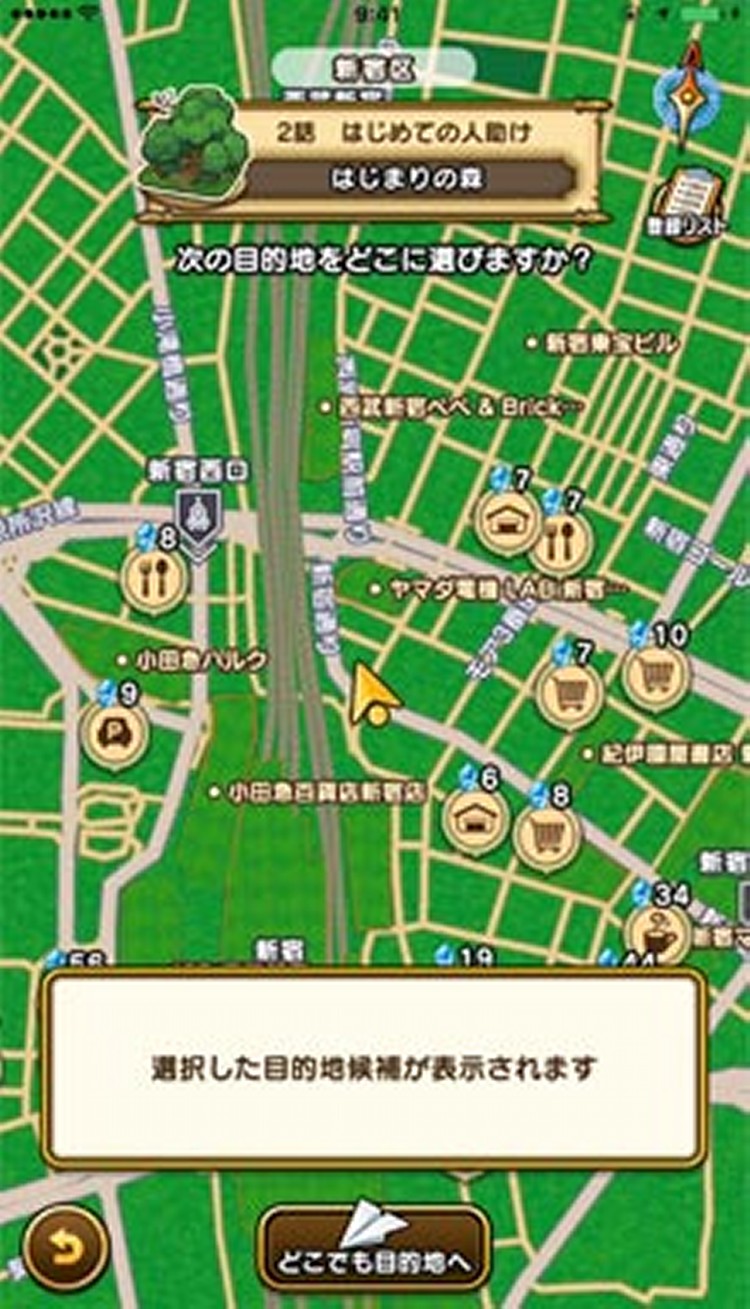Image resolution: width=750 pixels, height=1309 pixels.
Task: Tap どこでも目的地へ paper plane button
Action: point(374,1246)
